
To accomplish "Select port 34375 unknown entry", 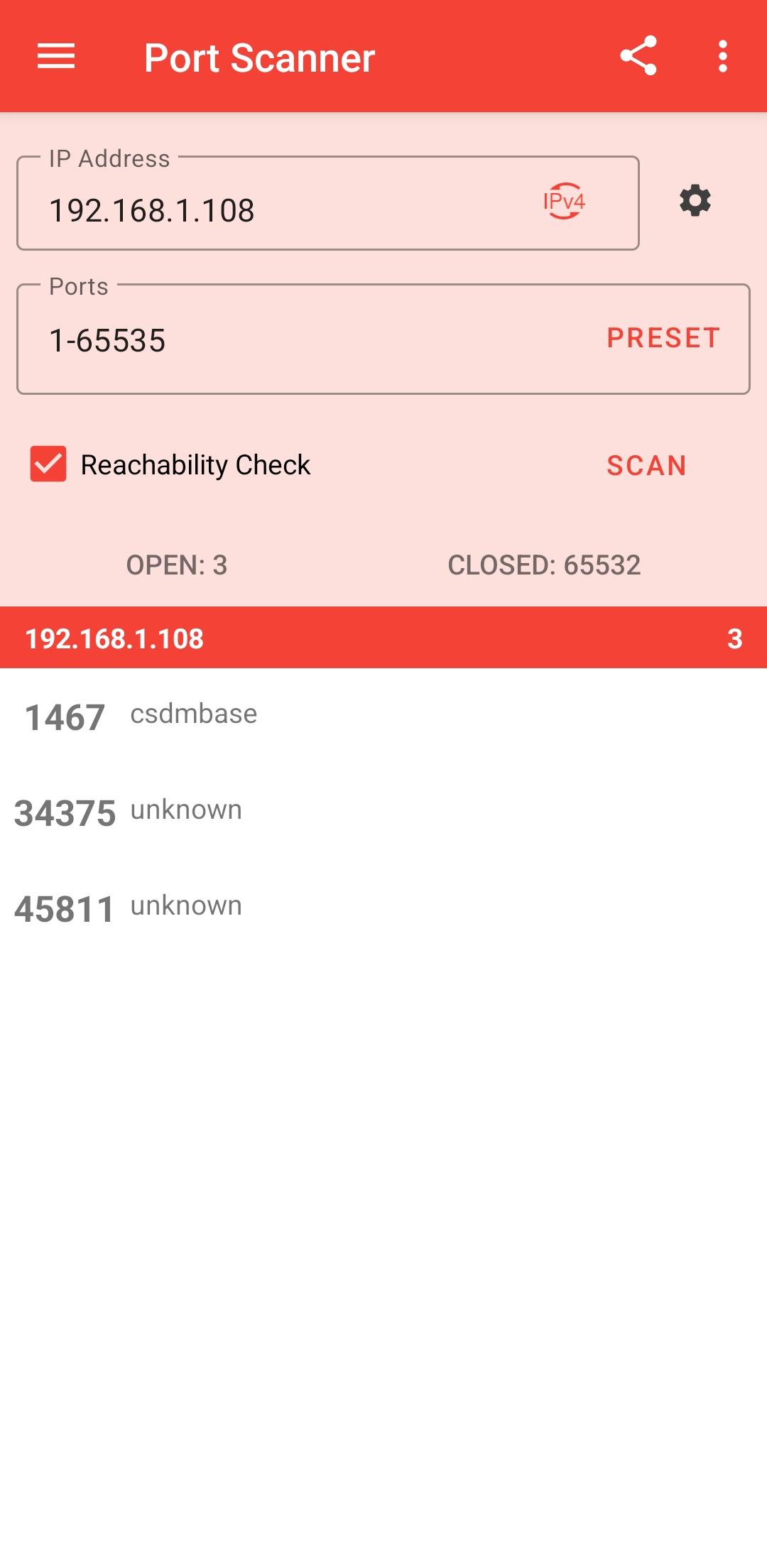I will [x=383, y=812].
